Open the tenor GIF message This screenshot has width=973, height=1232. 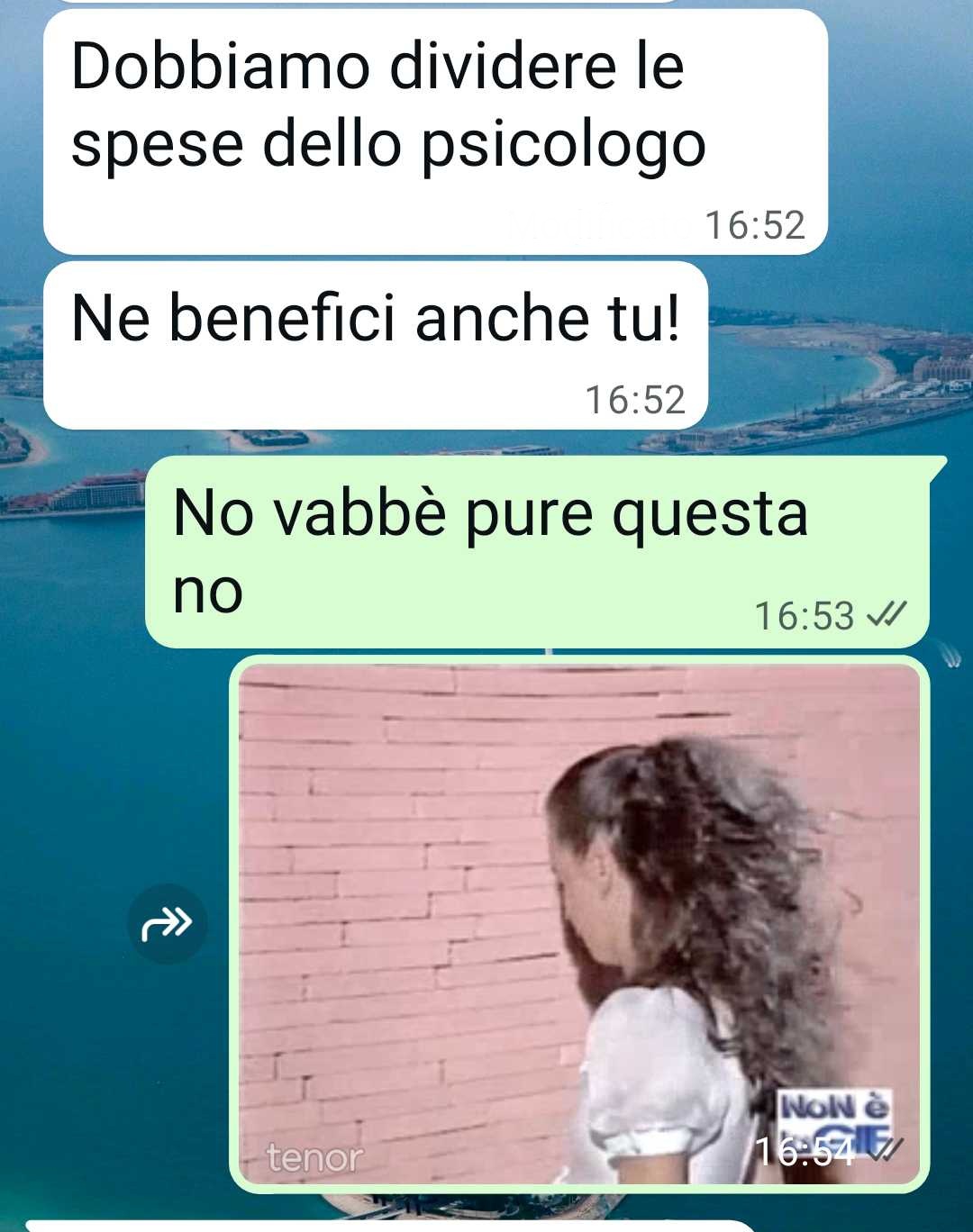[578, 923]
